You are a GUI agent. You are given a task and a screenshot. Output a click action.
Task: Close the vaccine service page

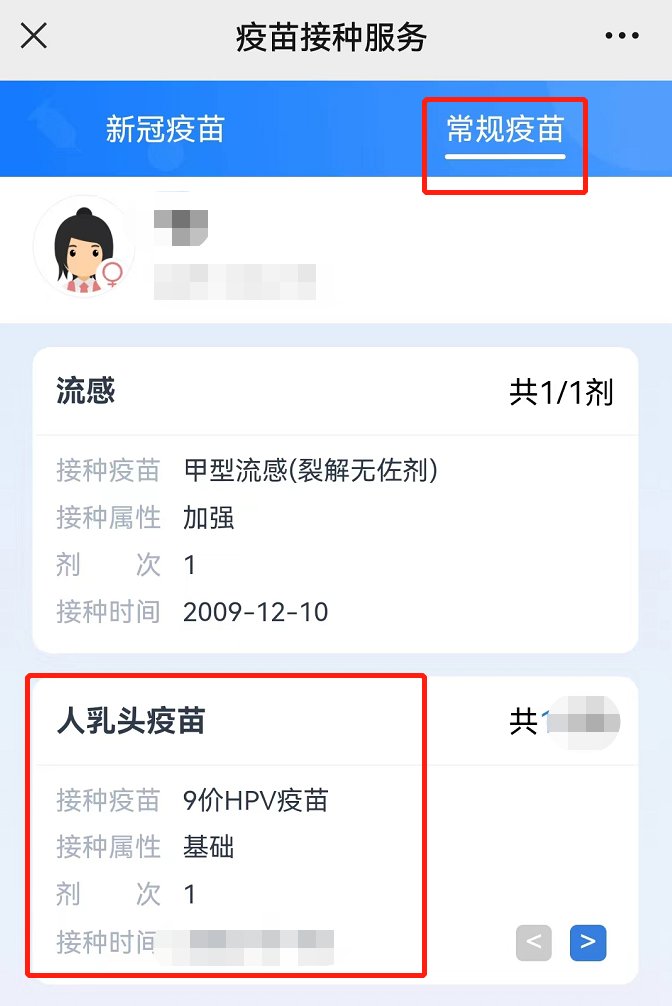coord(34,37)
